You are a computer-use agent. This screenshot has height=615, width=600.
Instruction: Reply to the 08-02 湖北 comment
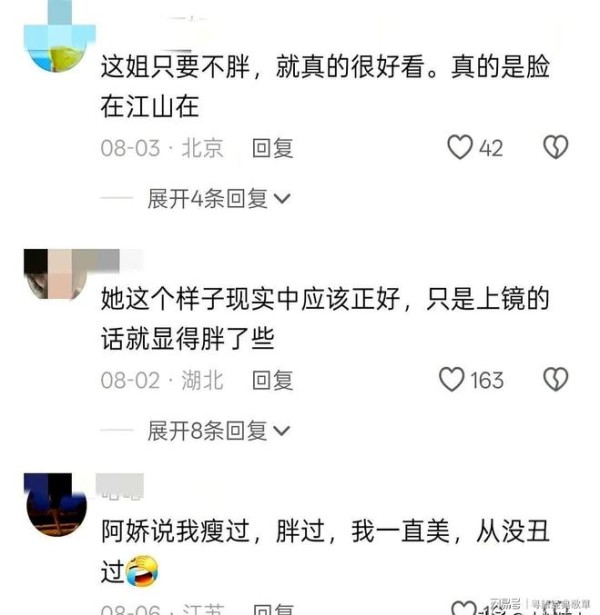(x=272, y=381)
